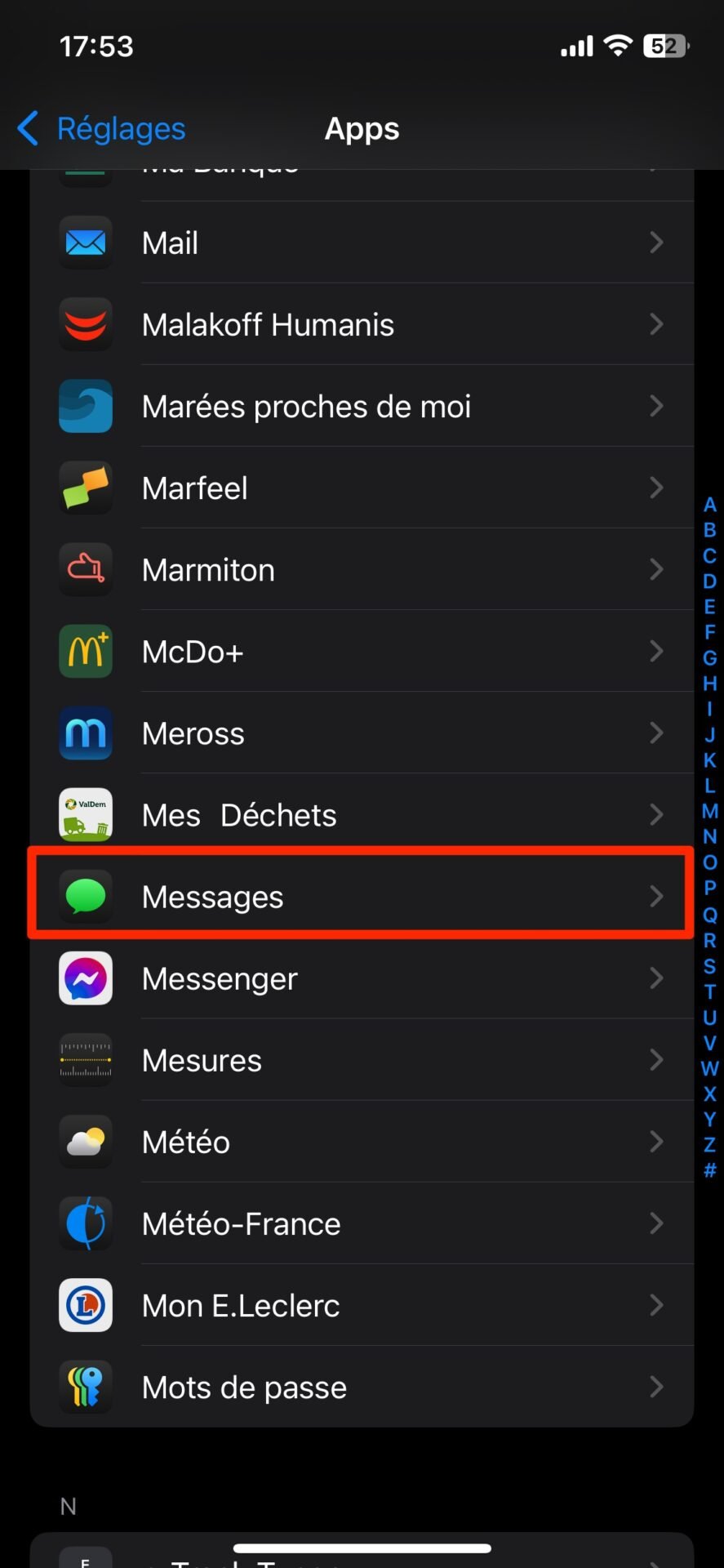This screenshot has width=724, height=1568.
Task: Tap the Mon E.Leclerc row
Action: 362,1304
